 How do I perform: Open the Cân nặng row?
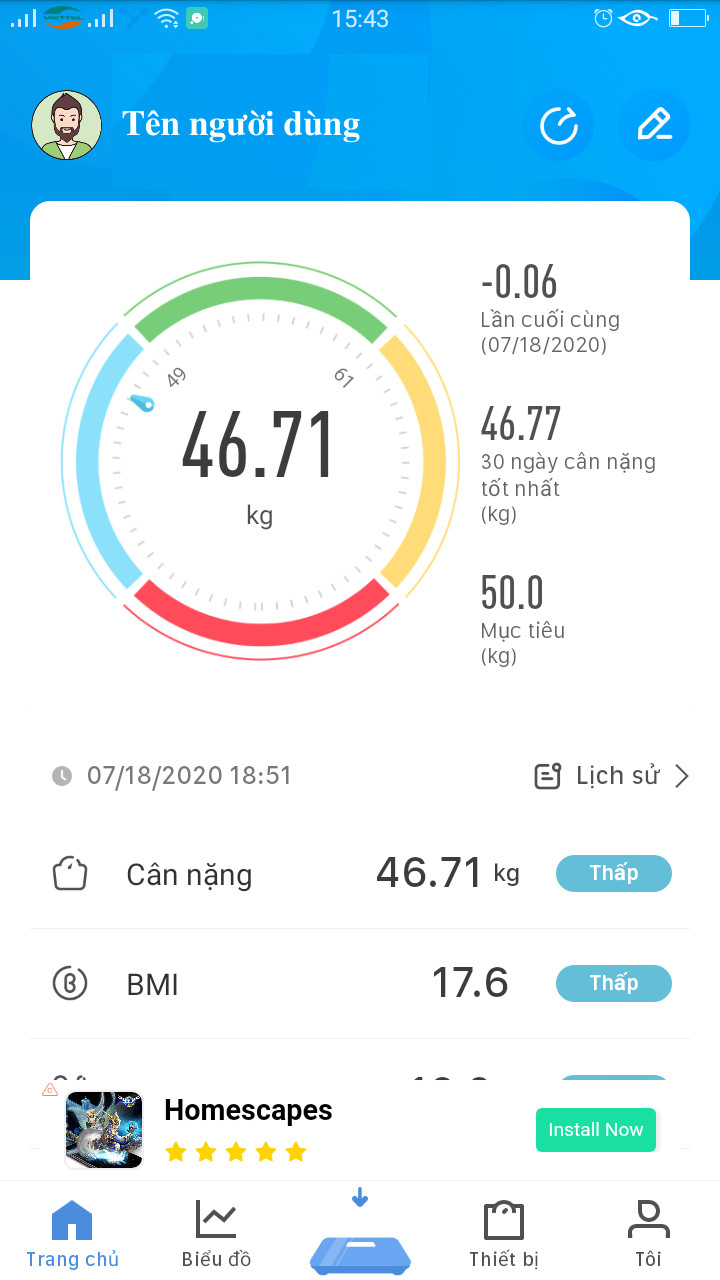360,874
